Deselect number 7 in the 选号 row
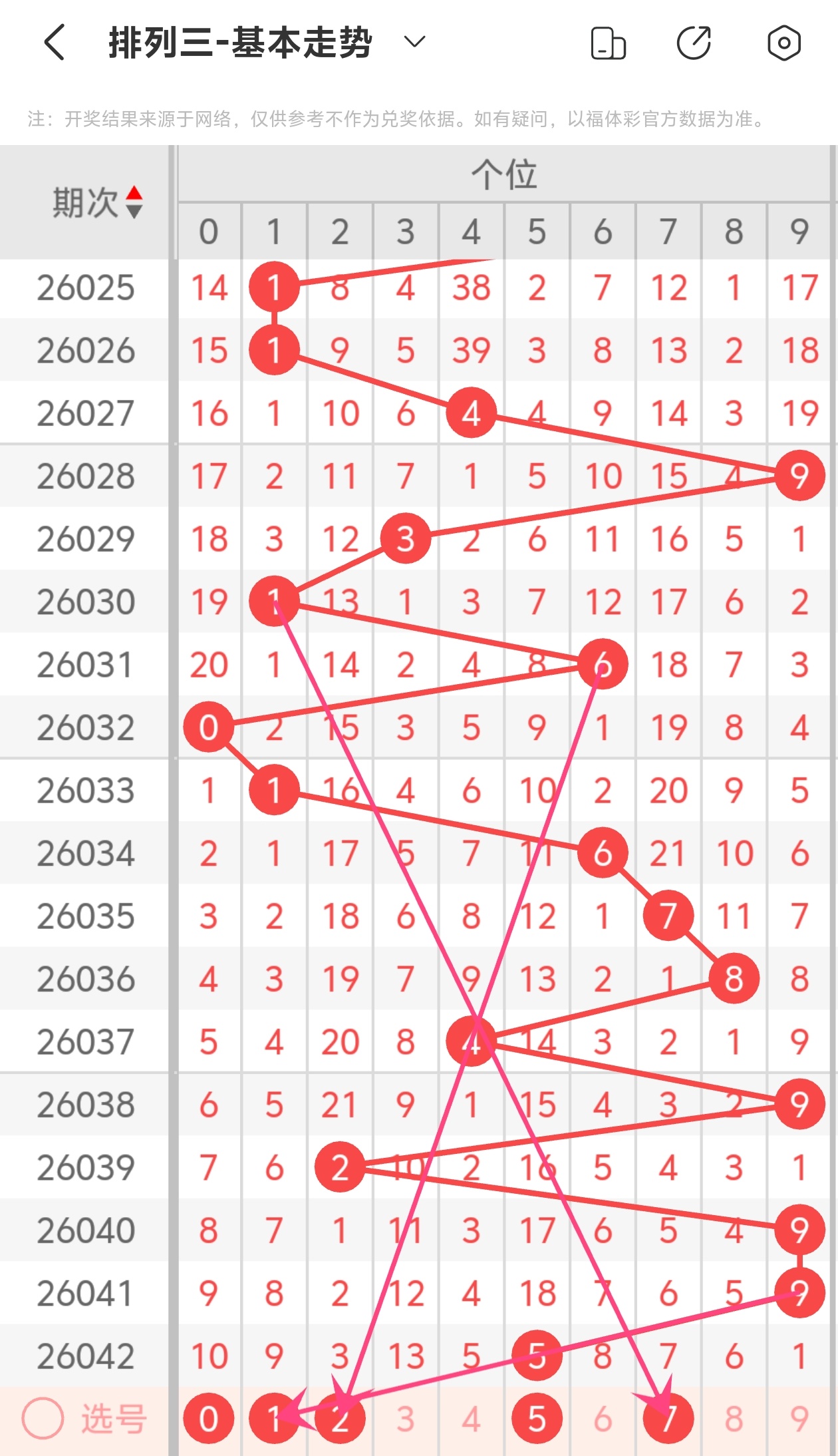Image resolution: width=838 pixels, height=1456 pixels. [x=668, y=1419]
